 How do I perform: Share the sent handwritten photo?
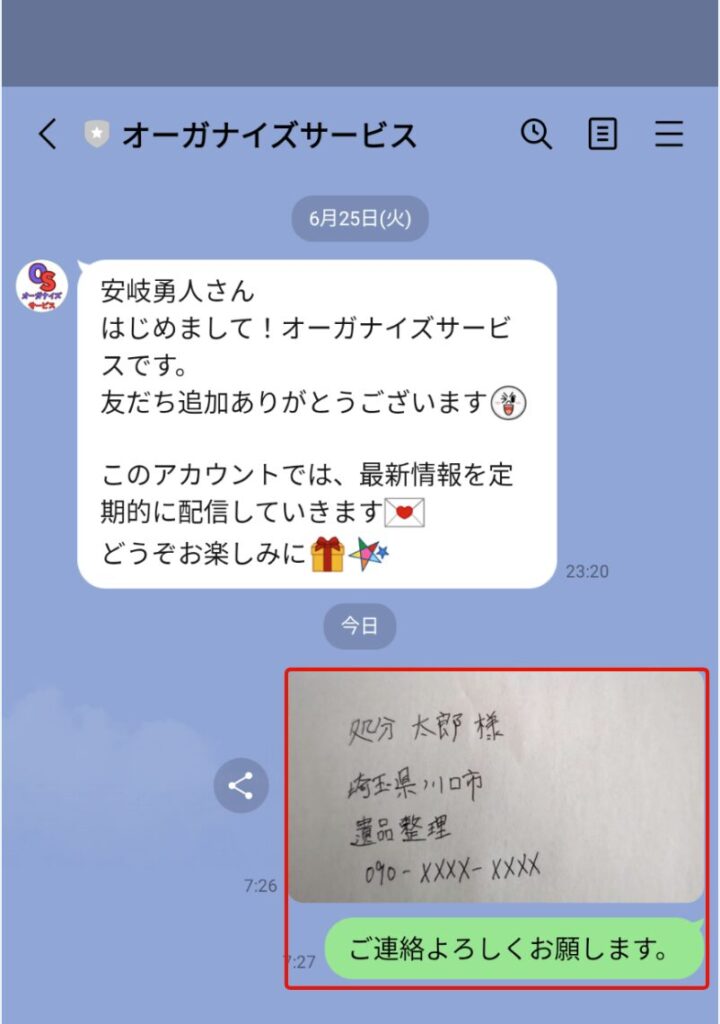pyautogui.click(x=240, y=786)
